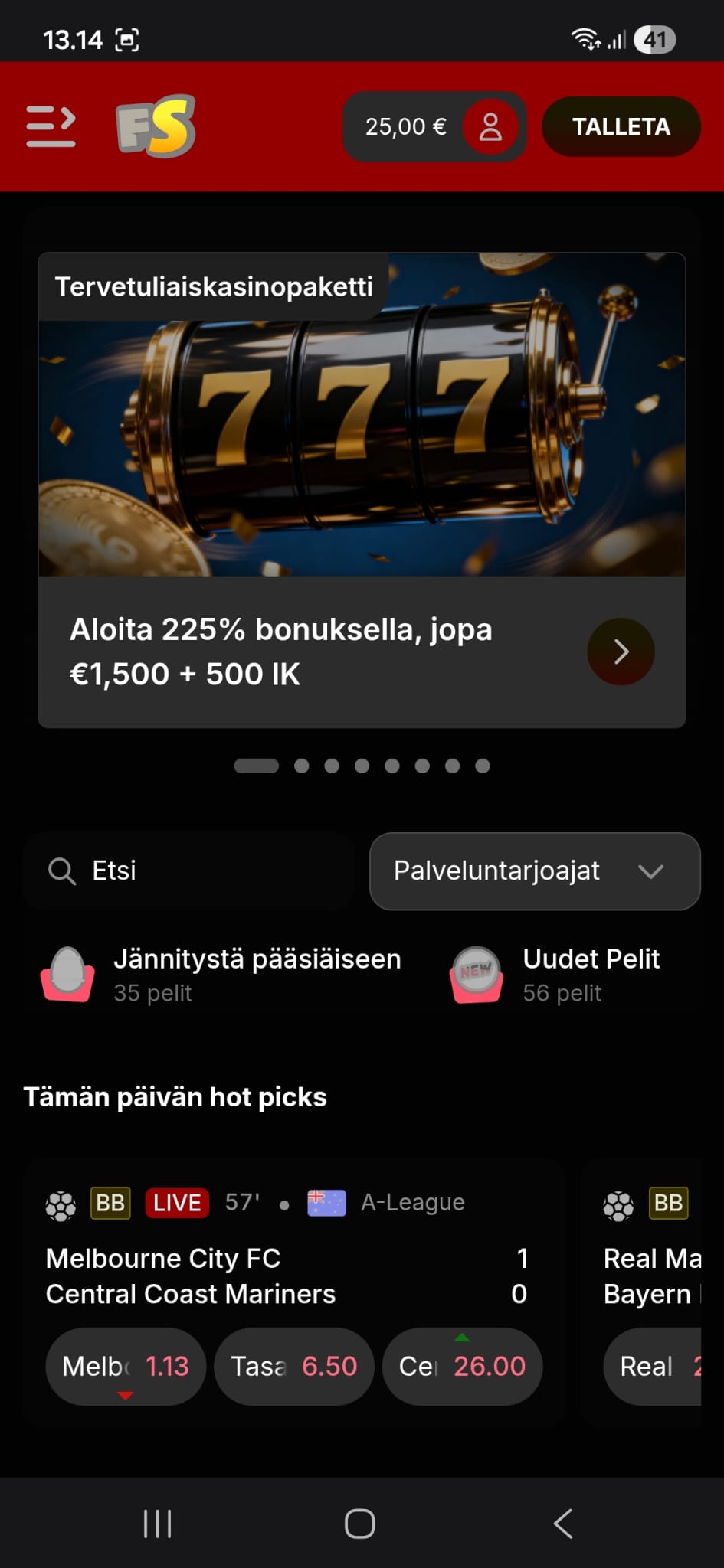The height and width of the screenshot is (1568, 724).
Task: Select Central Coast Mariners odds 26.00
Action: pos(463,1367)
